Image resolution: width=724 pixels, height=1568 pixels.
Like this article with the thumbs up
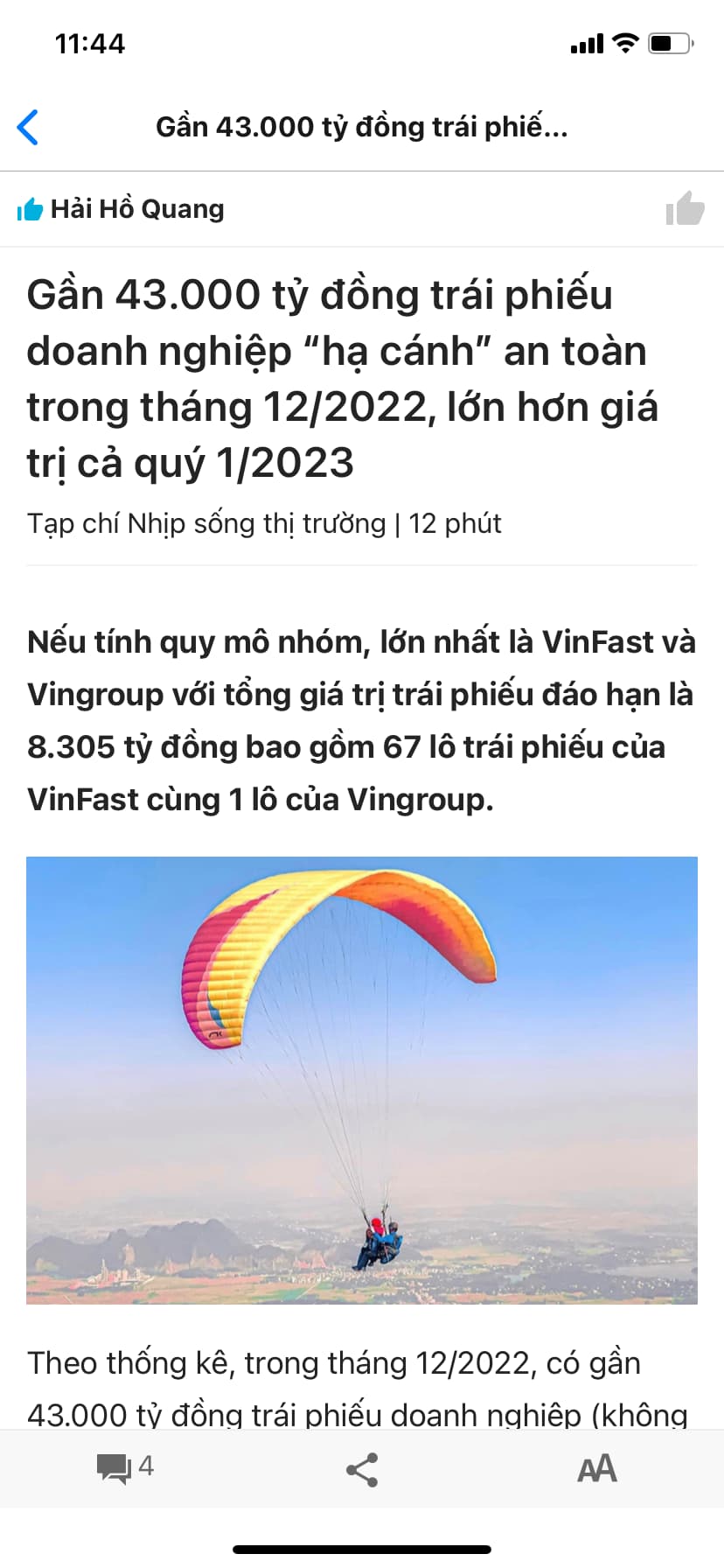coord(685,209)
